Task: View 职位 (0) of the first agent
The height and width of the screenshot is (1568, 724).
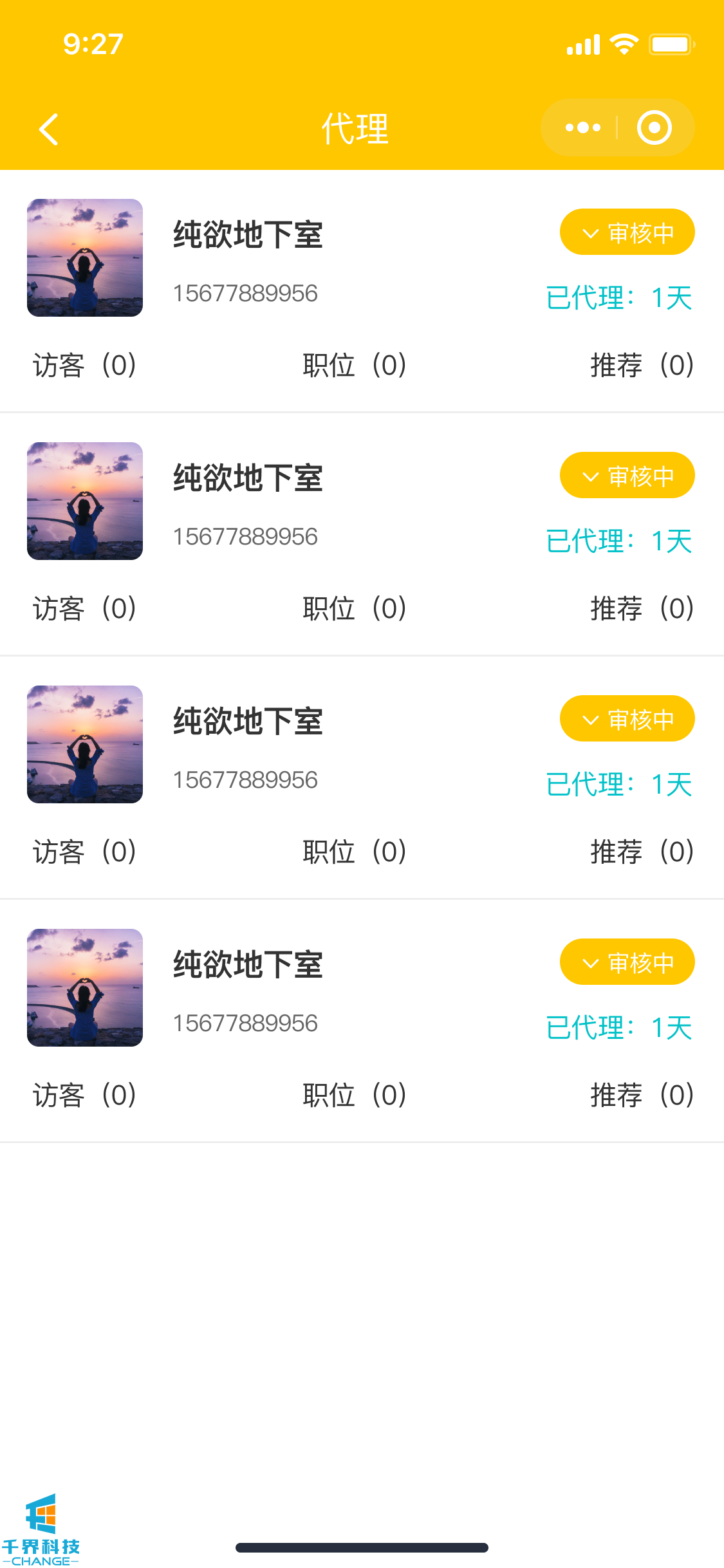Action: point(355,365)
